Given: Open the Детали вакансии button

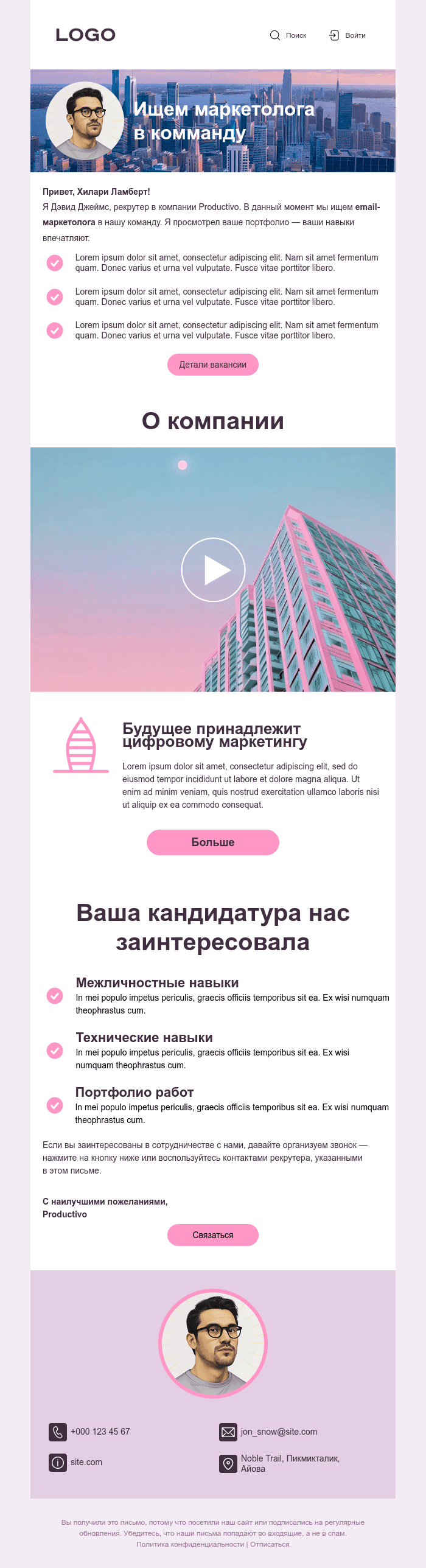Looking at the screenshot, I should point(213,365).
